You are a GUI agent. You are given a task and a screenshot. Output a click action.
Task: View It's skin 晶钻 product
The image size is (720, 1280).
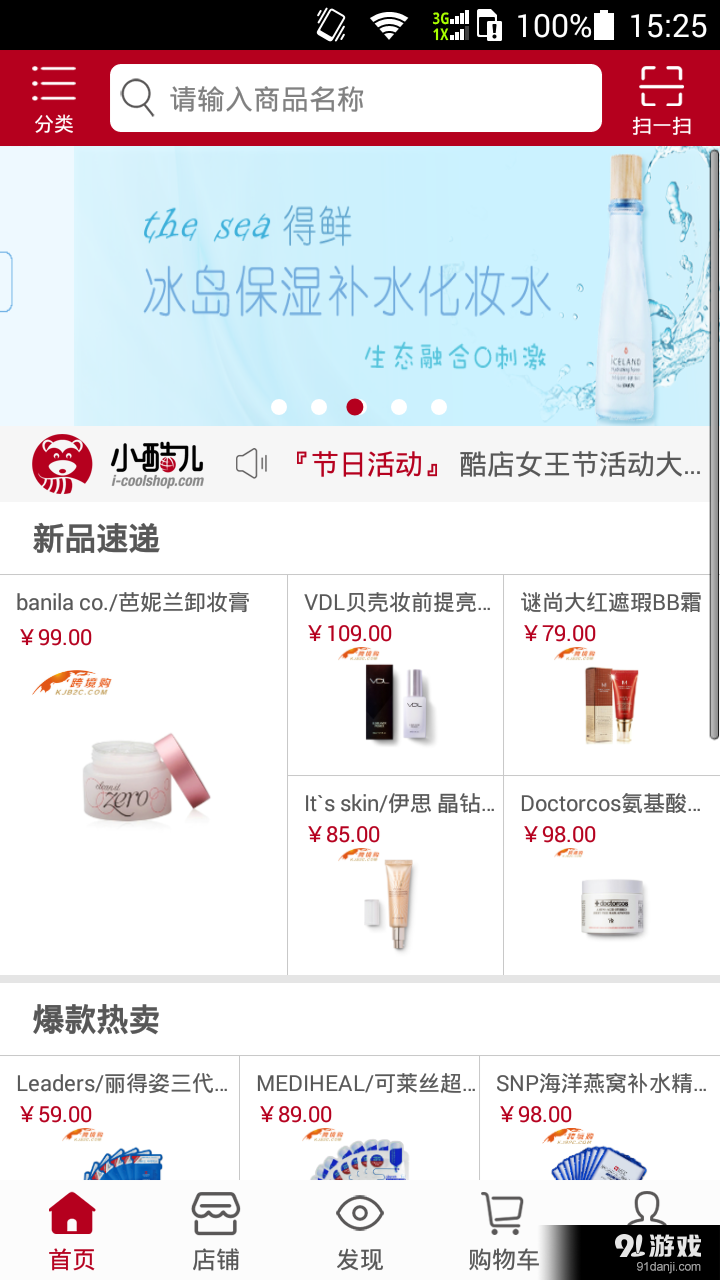pyautogui.click(x=396, y=875)
